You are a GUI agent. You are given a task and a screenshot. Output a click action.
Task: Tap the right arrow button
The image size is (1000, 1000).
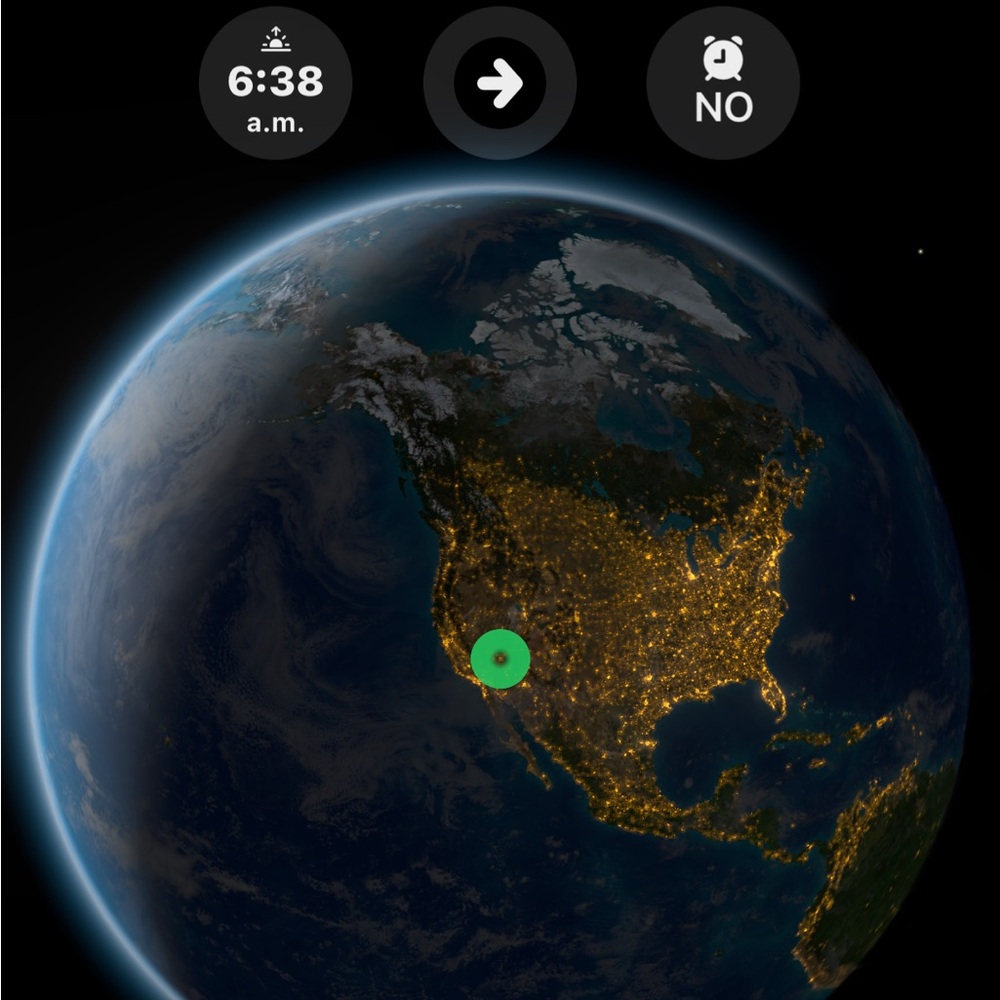500,84
